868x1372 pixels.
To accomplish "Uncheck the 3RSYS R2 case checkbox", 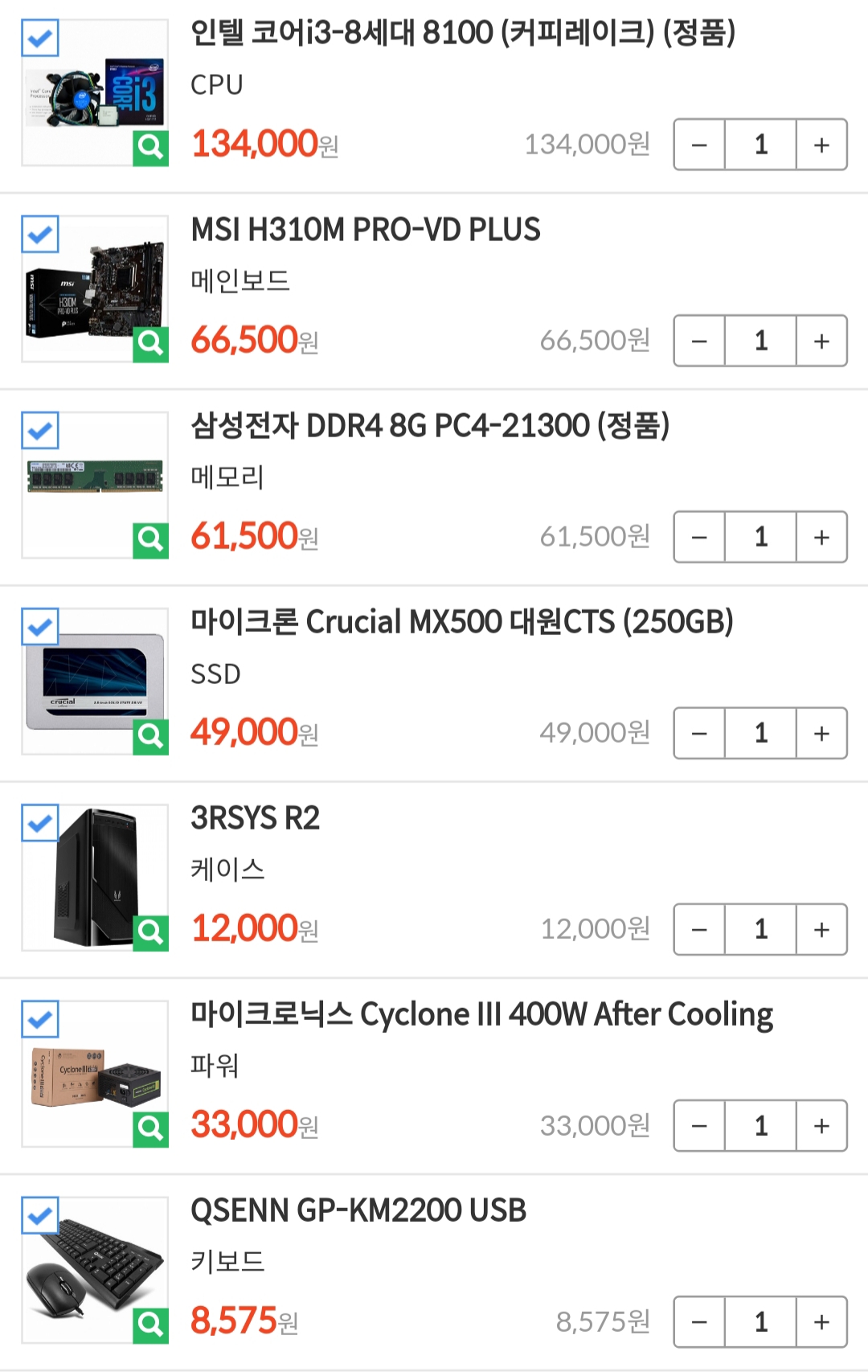I will pos(40,822).
